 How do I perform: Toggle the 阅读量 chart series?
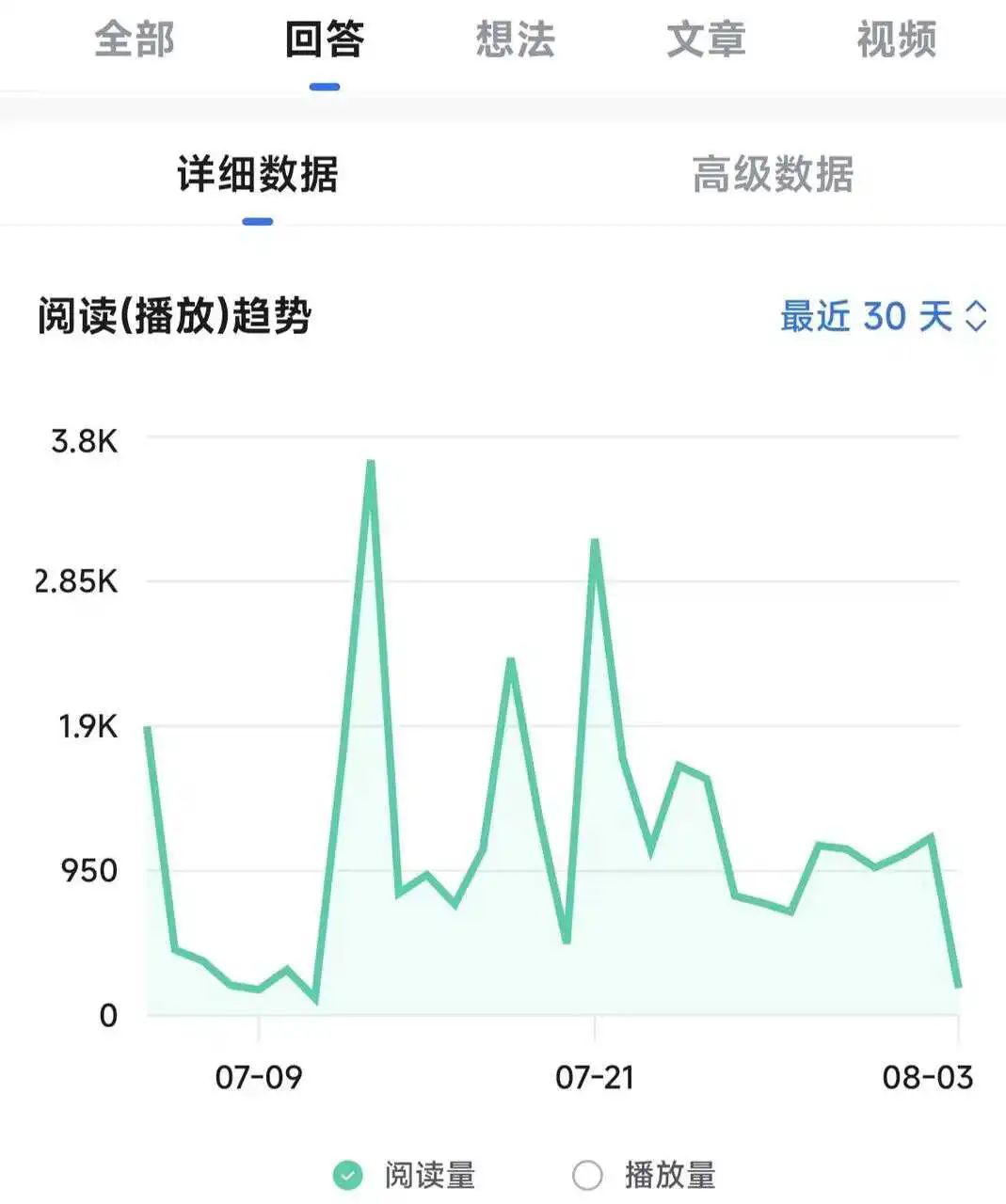(x=405, y=1175)
